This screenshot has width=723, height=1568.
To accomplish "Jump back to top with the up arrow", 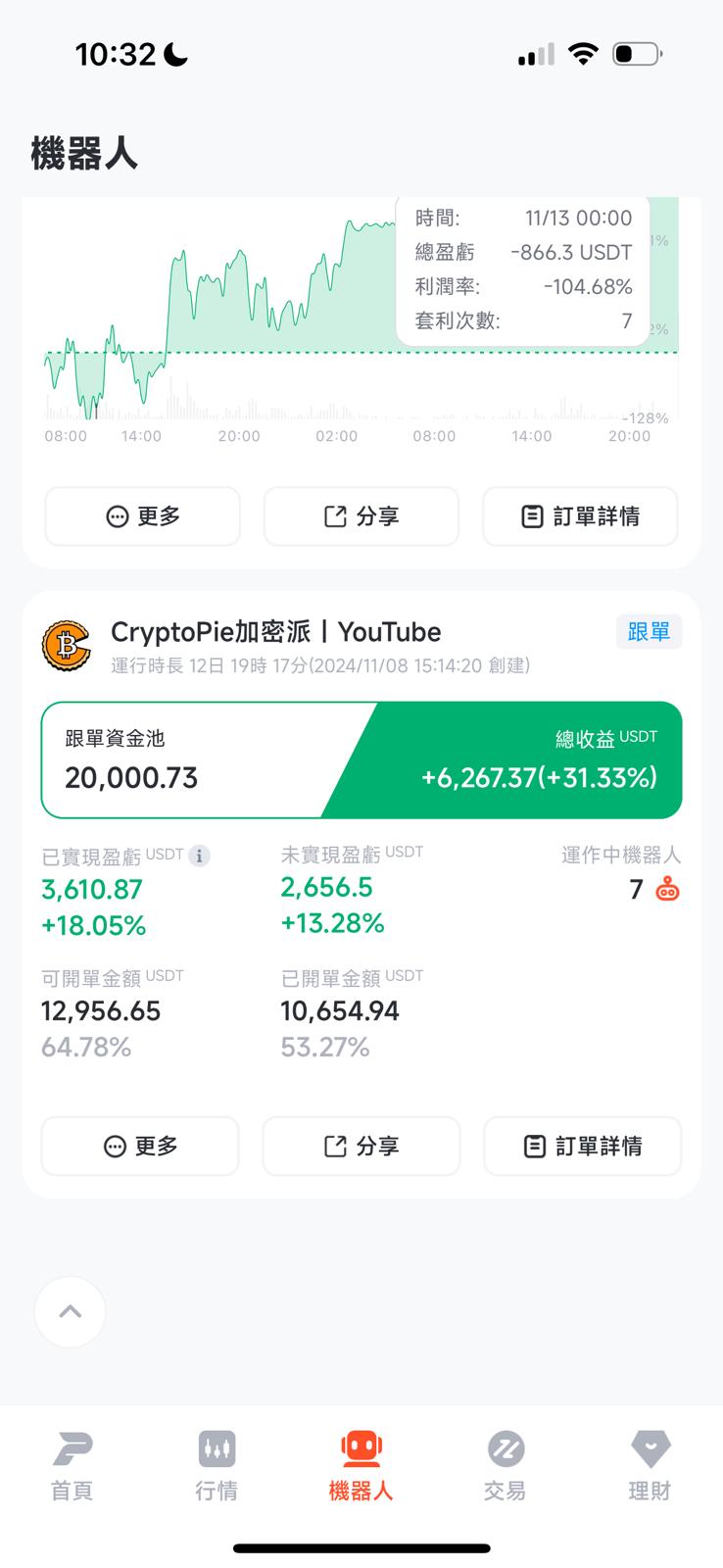I will click(x=71, y=1311).
